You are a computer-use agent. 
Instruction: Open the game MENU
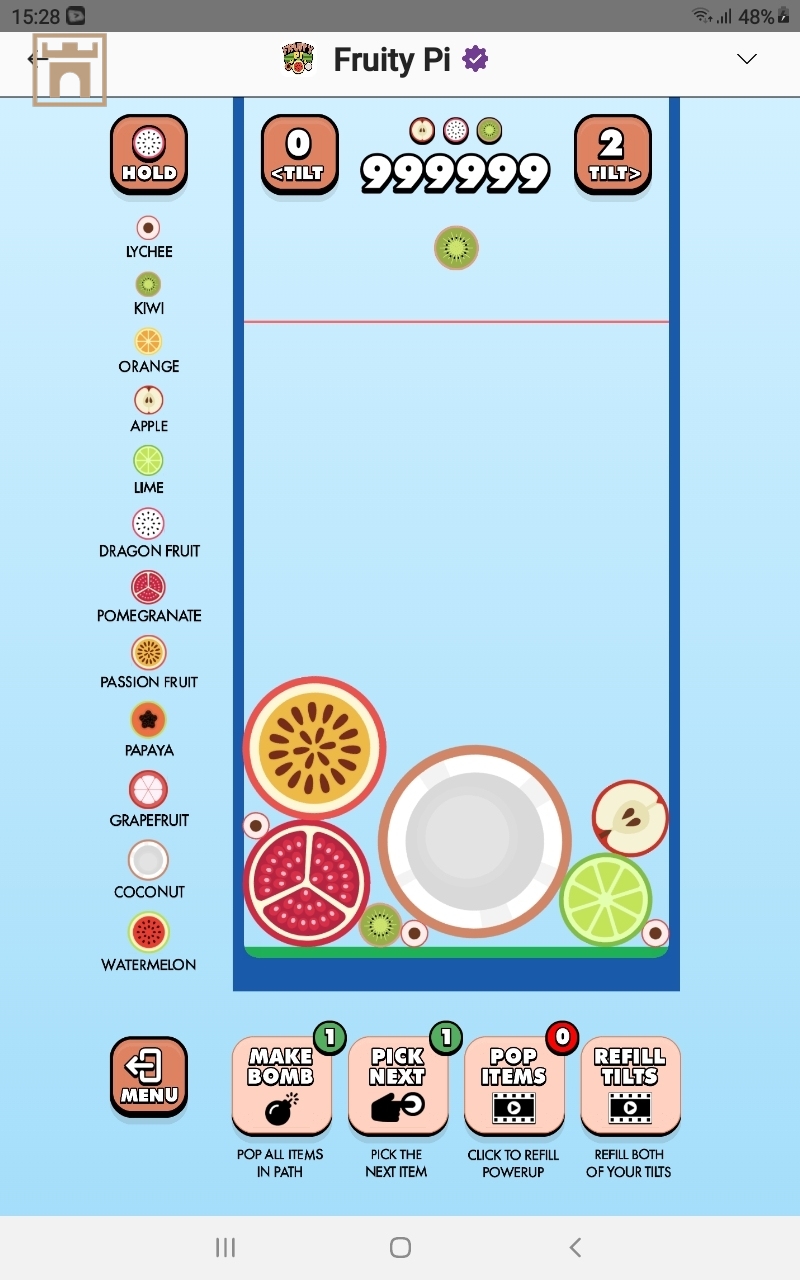(149, 1076)
